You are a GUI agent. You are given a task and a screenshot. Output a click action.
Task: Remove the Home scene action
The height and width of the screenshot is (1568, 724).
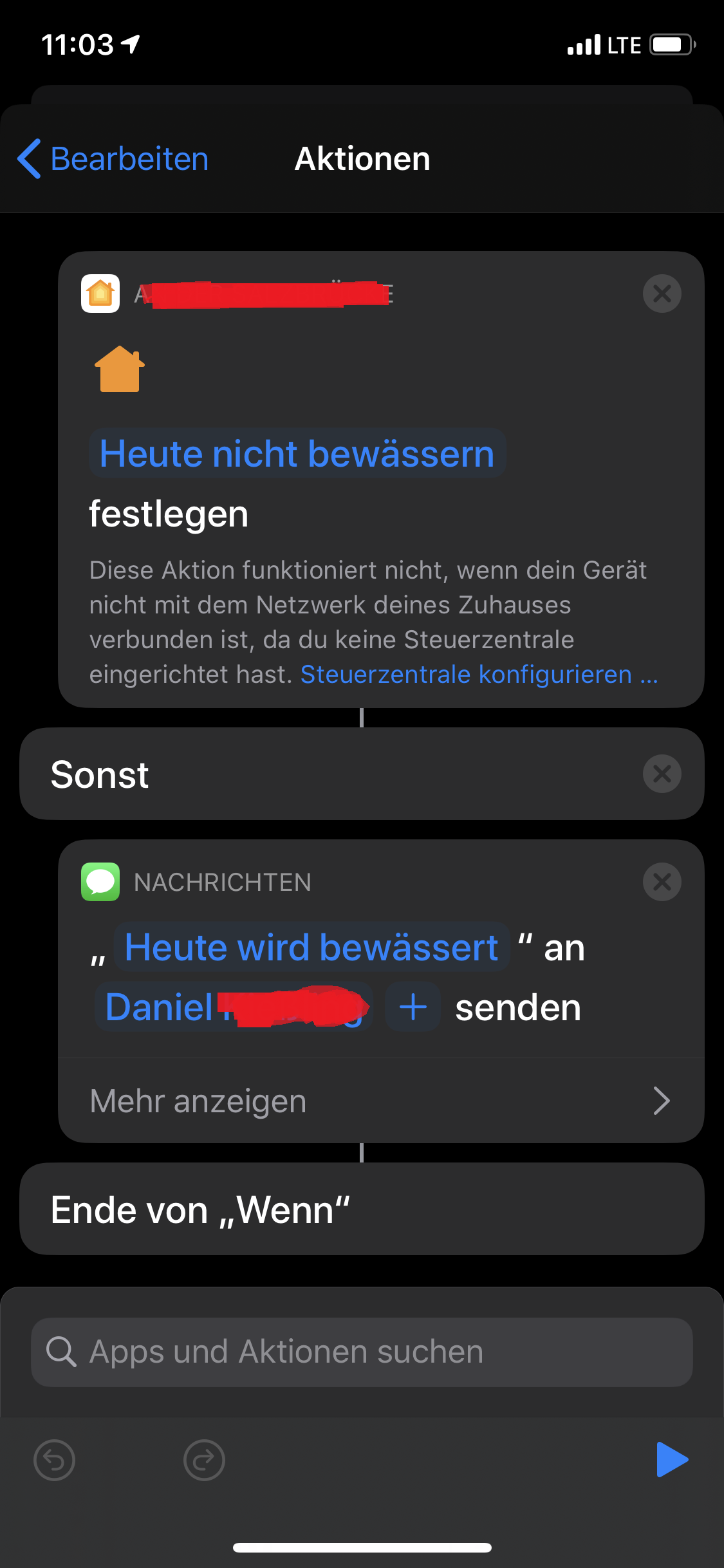[x=662, y=294]
